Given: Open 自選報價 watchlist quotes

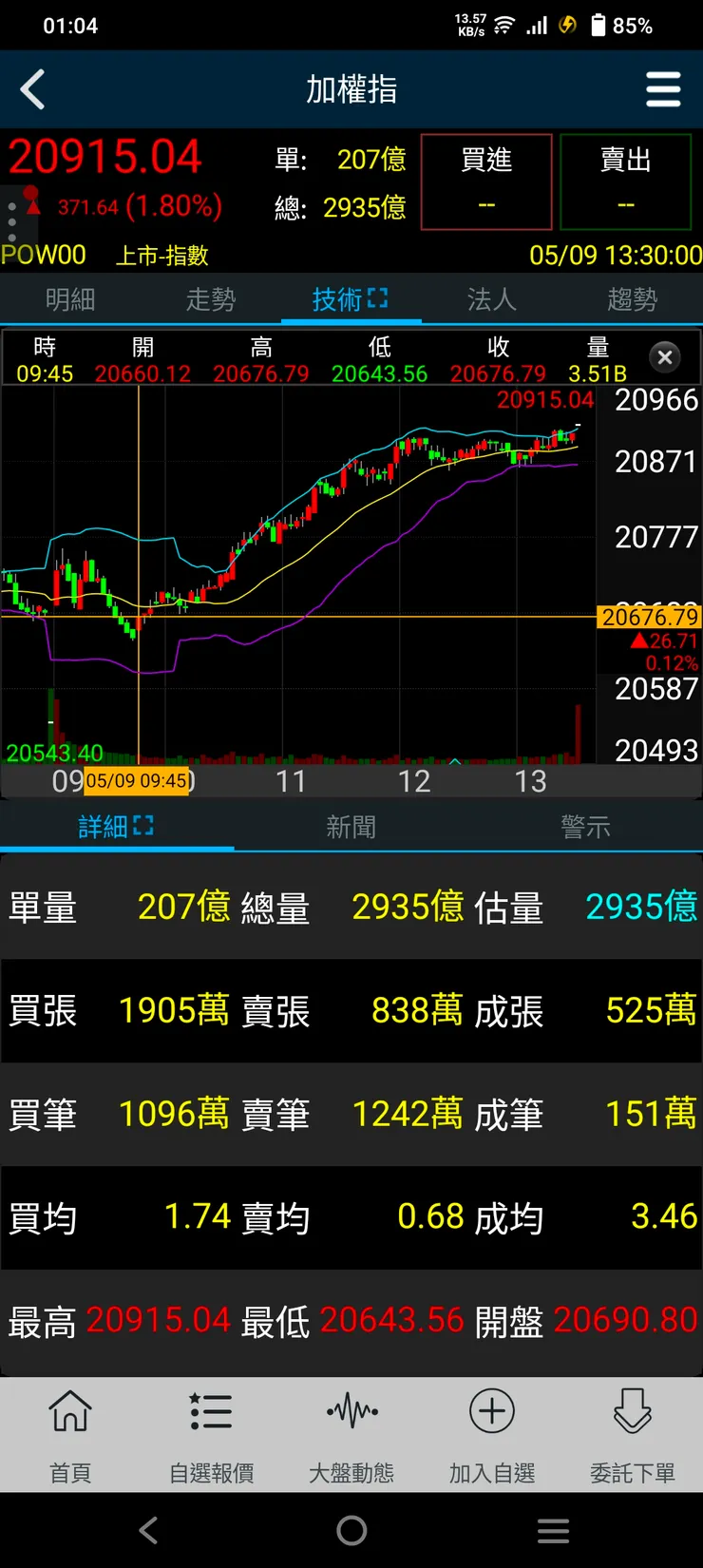Looking at the screenshot, I should [211, 1435].
